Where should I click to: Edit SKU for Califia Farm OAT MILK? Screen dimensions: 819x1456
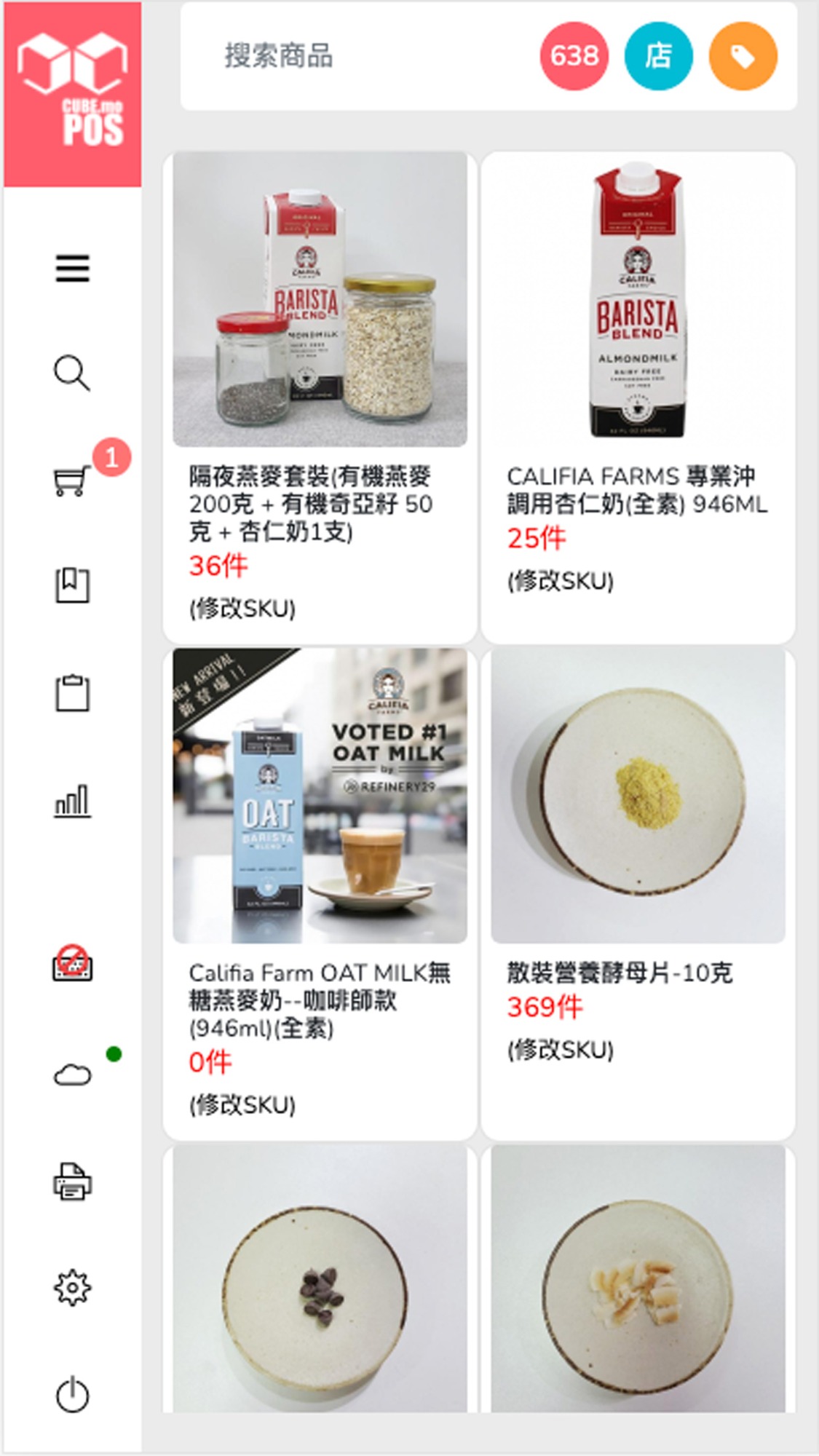coord(242,1105)
